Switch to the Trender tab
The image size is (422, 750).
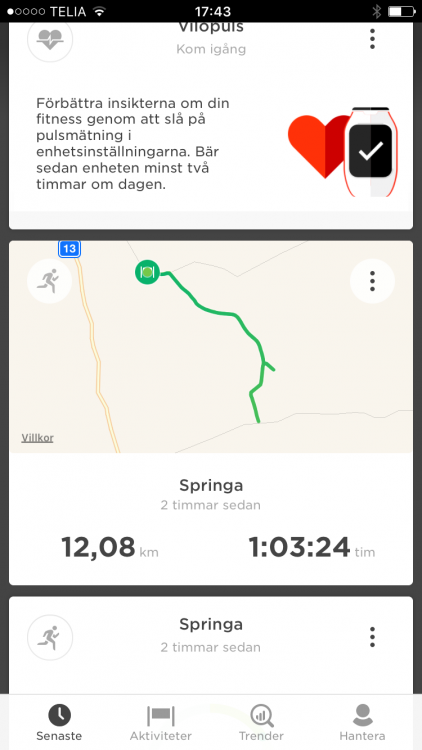pyautogui.click(x=261, y=723)
